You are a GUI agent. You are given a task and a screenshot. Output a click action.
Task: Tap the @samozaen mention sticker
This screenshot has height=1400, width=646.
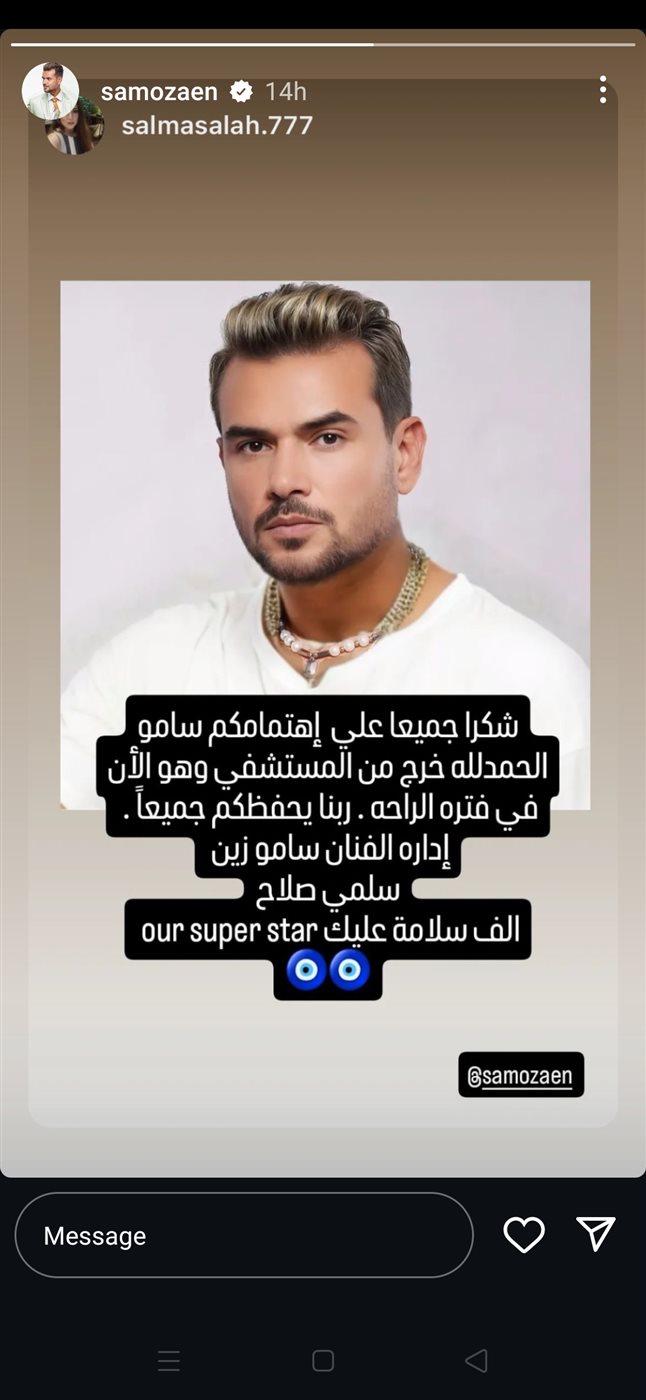click(x=521, y=1075)
